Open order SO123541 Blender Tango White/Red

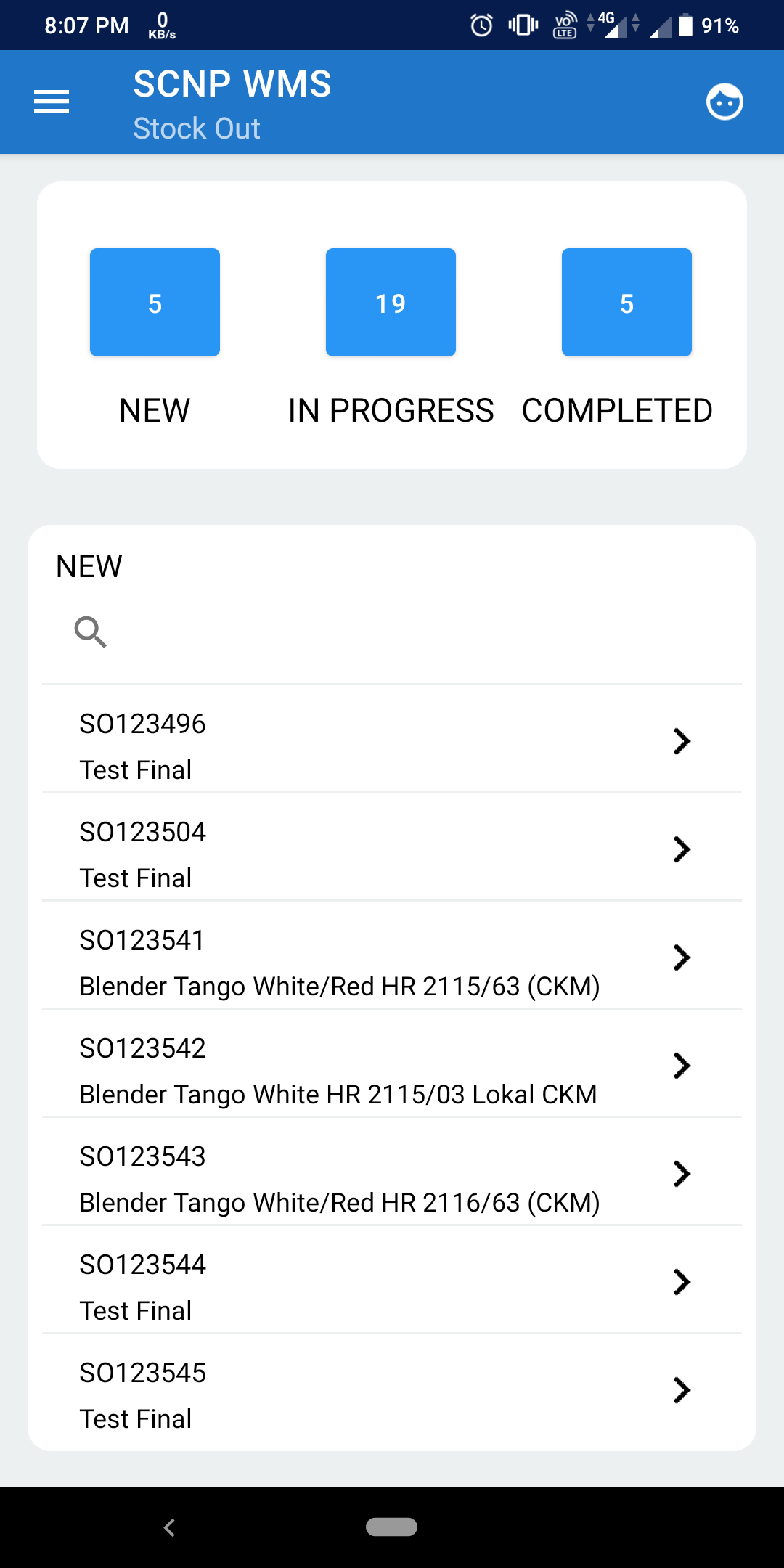392,955
